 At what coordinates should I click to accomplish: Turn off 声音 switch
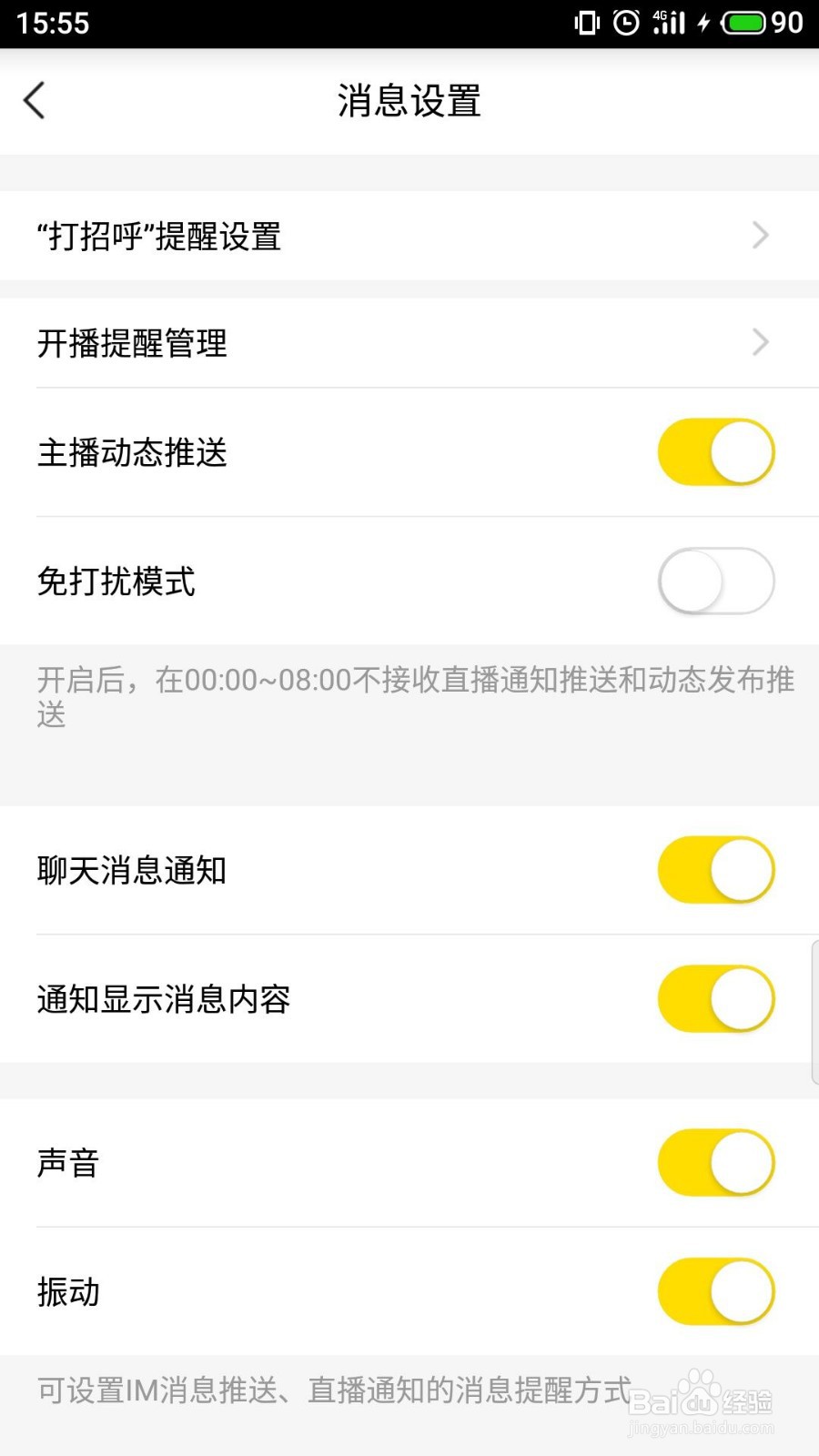click(x=716, y=1163)
